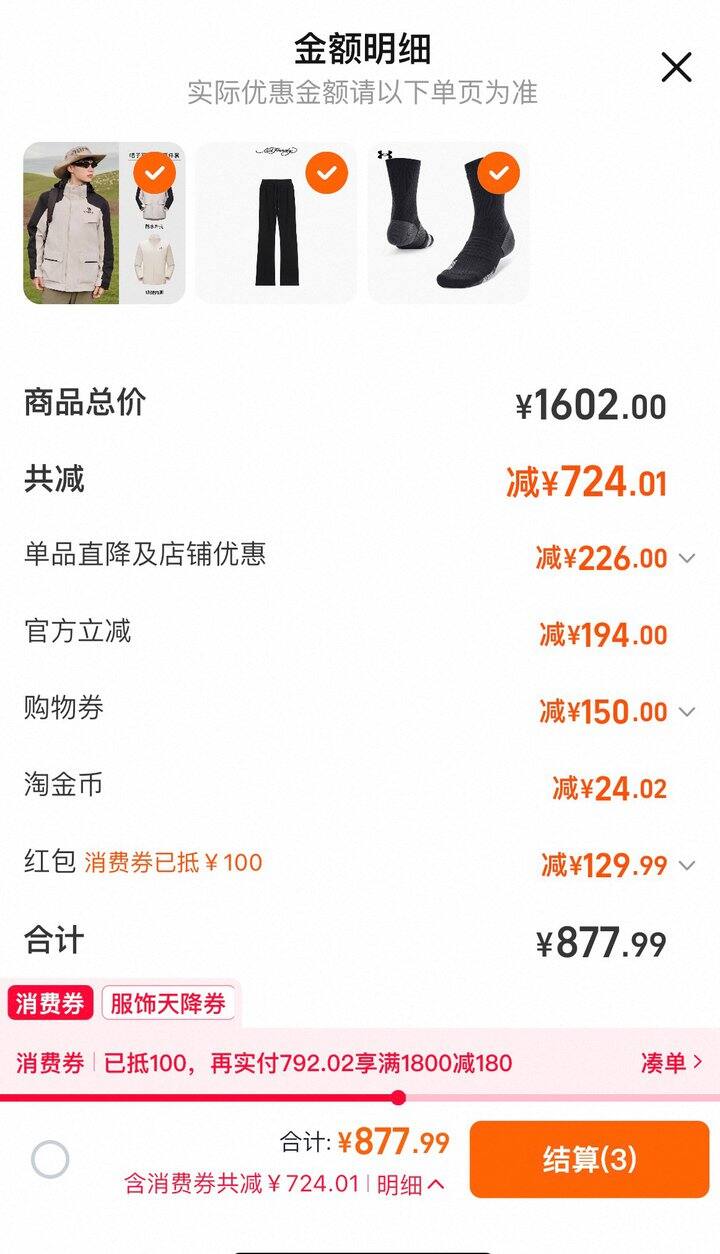Collapse the 明细 breakdown link

(410, 1185)
